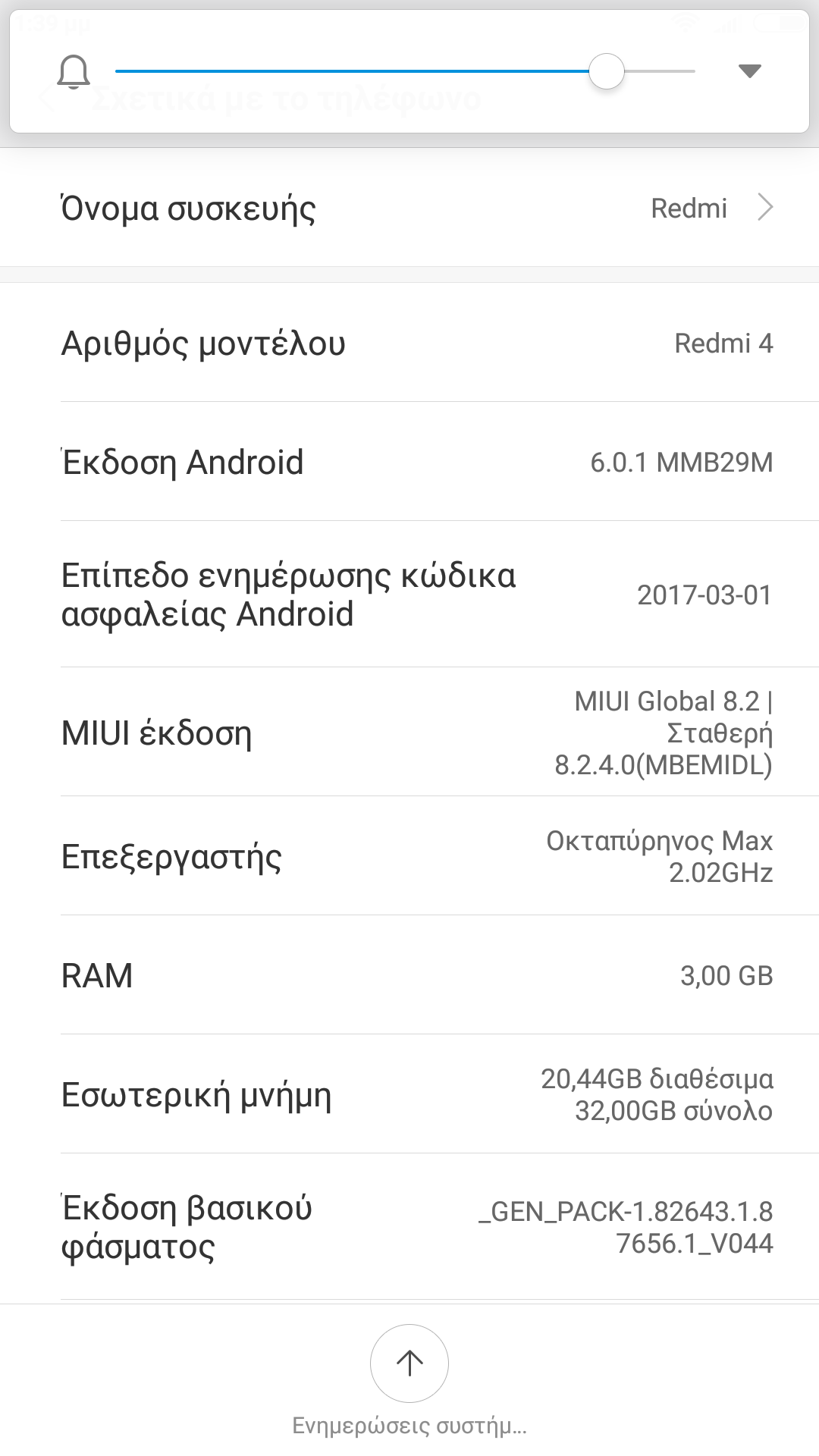Expand the volume panel with the down arrow
The height and width of the screenshot is (1456, 819).
tap(749, 71)
